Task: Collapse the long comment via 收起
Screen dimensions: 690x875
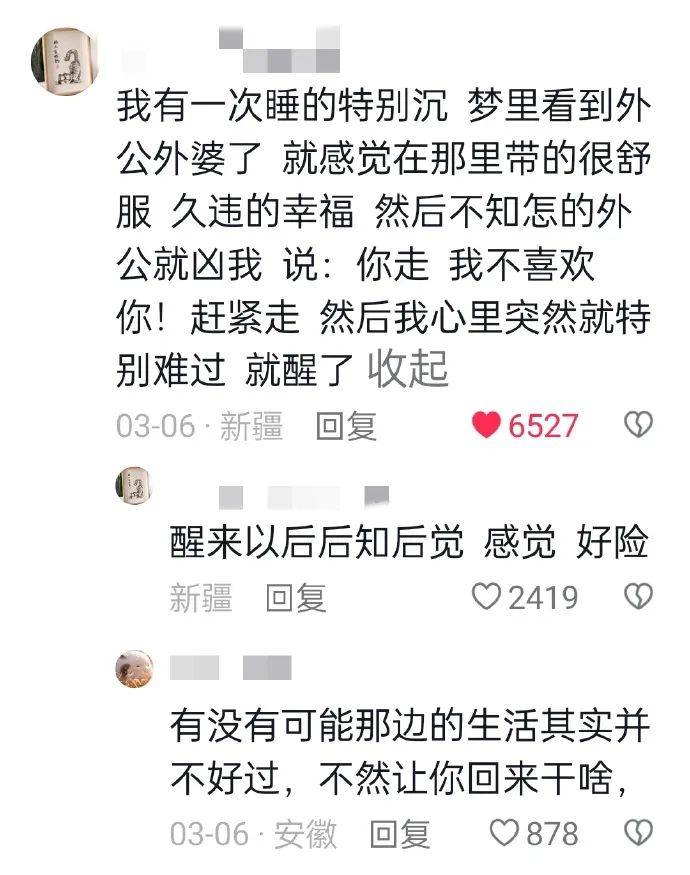Action: point(408,370)
